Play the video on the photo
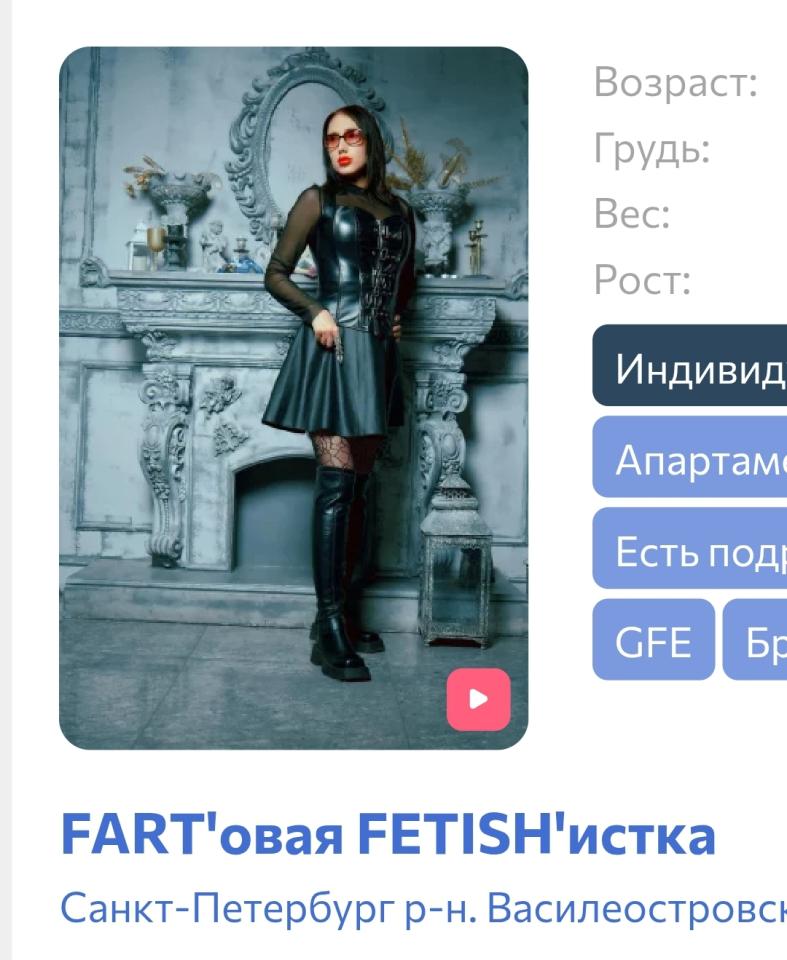787x960 pixels. click(478, 699)
